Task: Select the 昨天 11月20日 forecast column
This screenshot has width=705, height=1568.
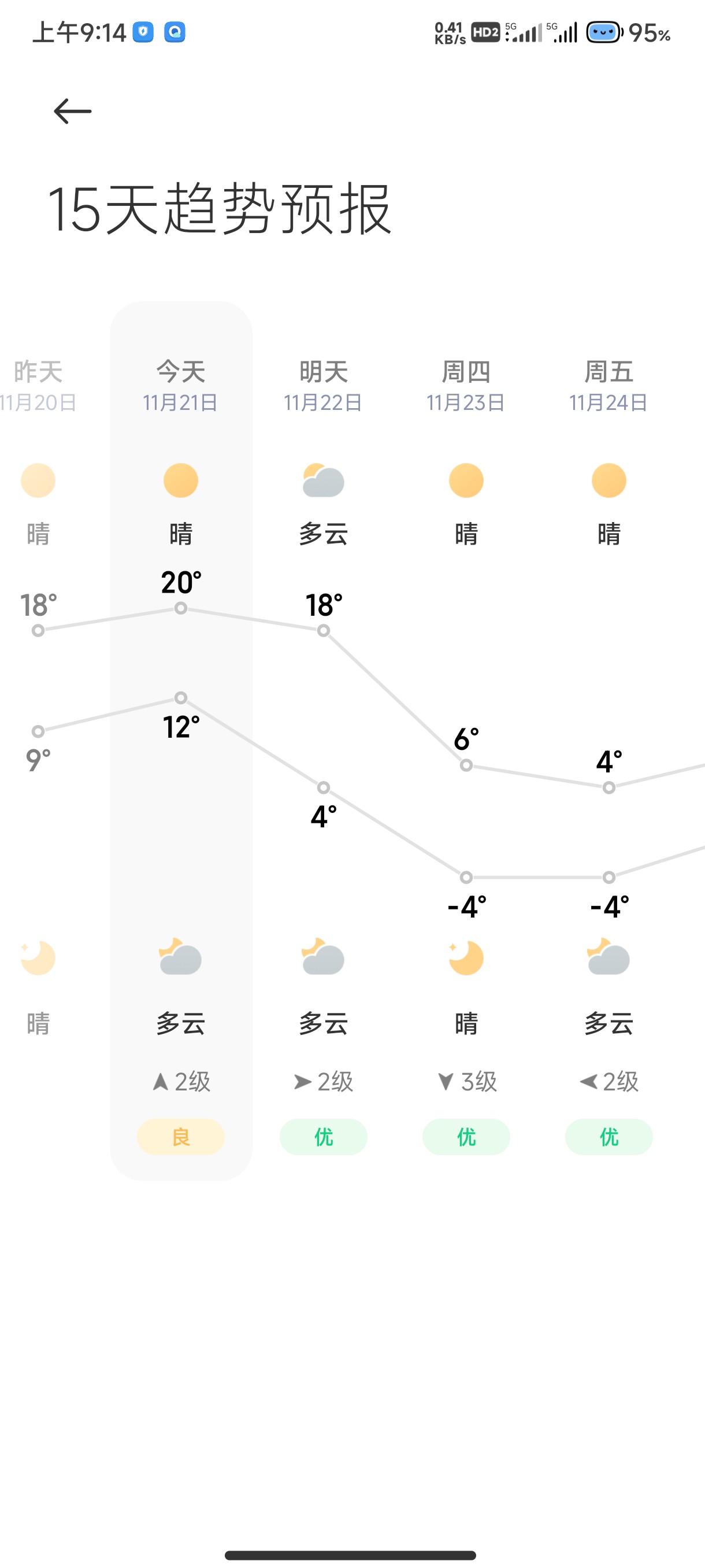Action: tap(38, 741)
